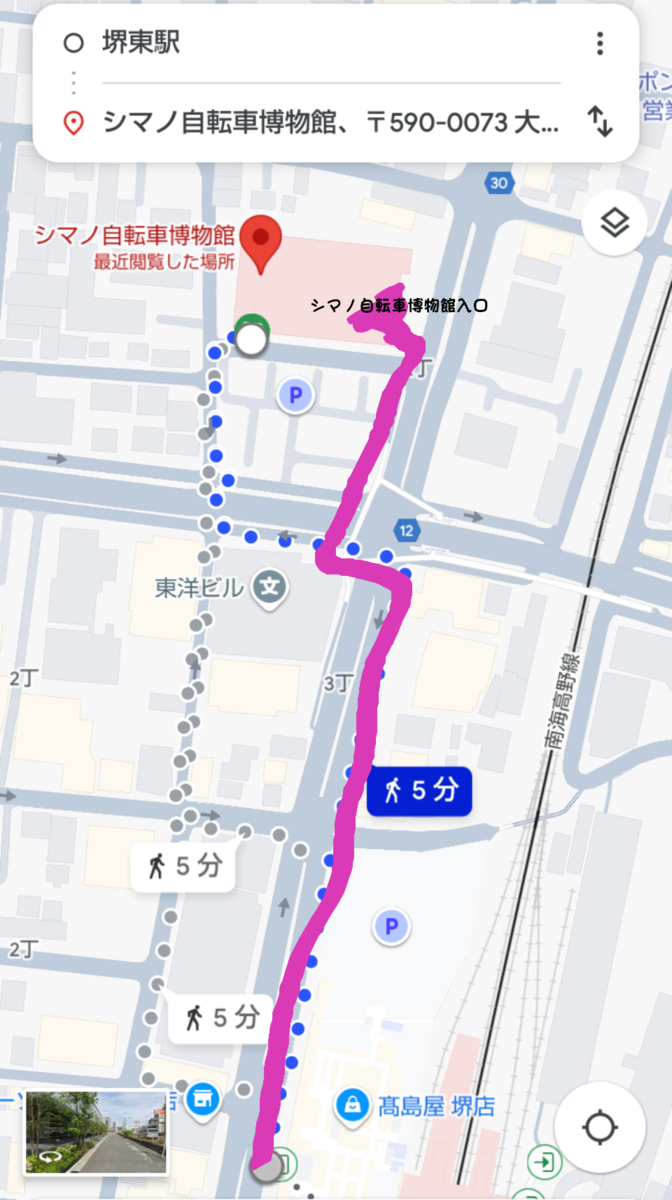Select the blue 5分 walking route
Viewport: 672px width, 1200px height.
click(x=419, y=790)
